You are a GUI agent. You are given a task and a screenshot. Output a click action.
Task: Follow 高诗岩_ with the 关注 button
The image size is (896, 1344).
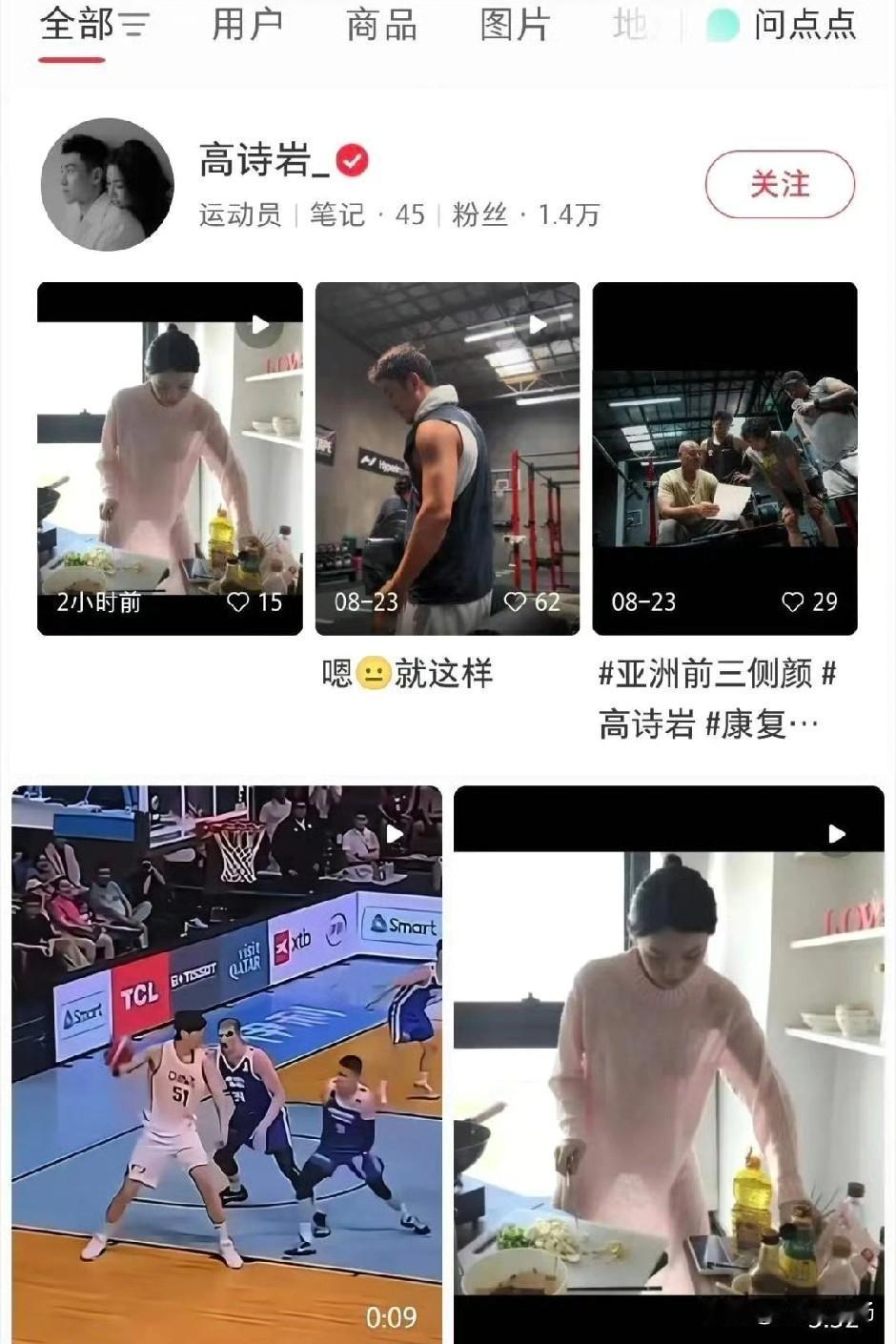point(780,184)
